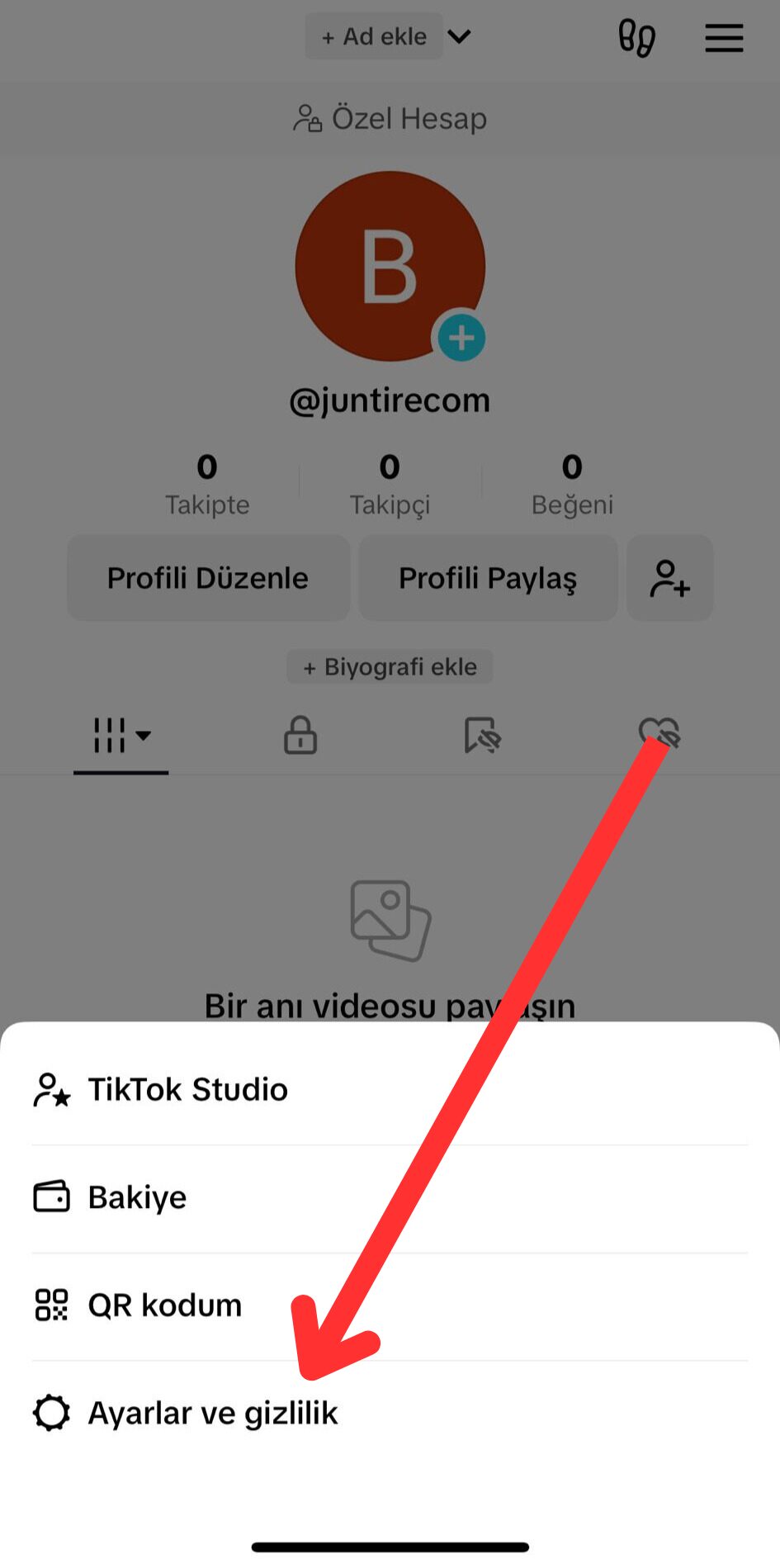Open Bakiye balance row
780x1568 pixels.
click(x=138, y=1197)
